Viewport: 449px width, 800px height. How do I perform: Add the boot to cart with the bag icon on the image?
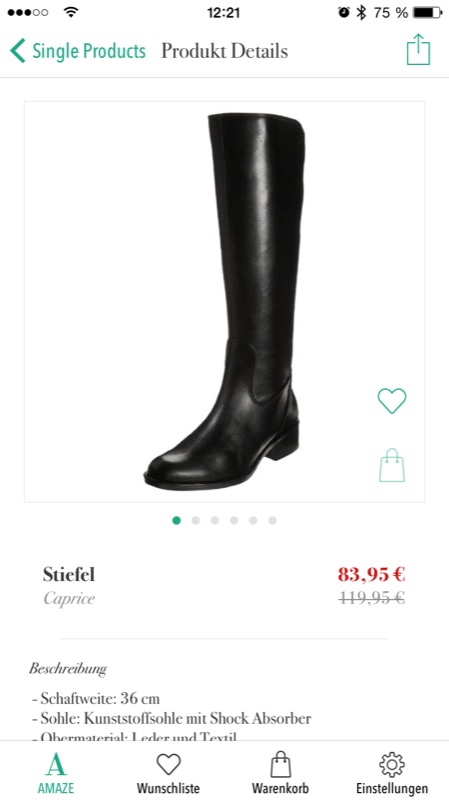pyautogui.click(x=392, y=465)
